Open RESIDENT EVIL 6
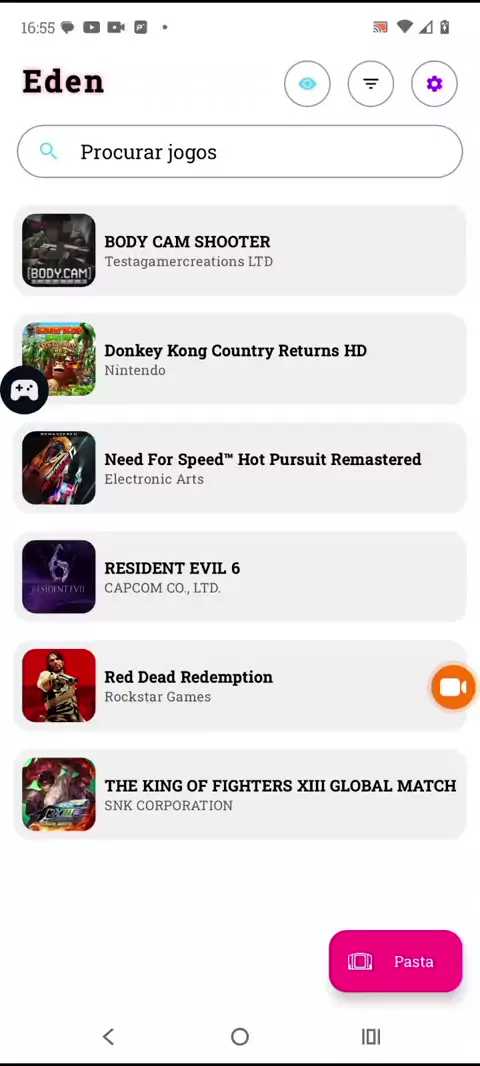The image size is (480, 1066). point(240,577)
